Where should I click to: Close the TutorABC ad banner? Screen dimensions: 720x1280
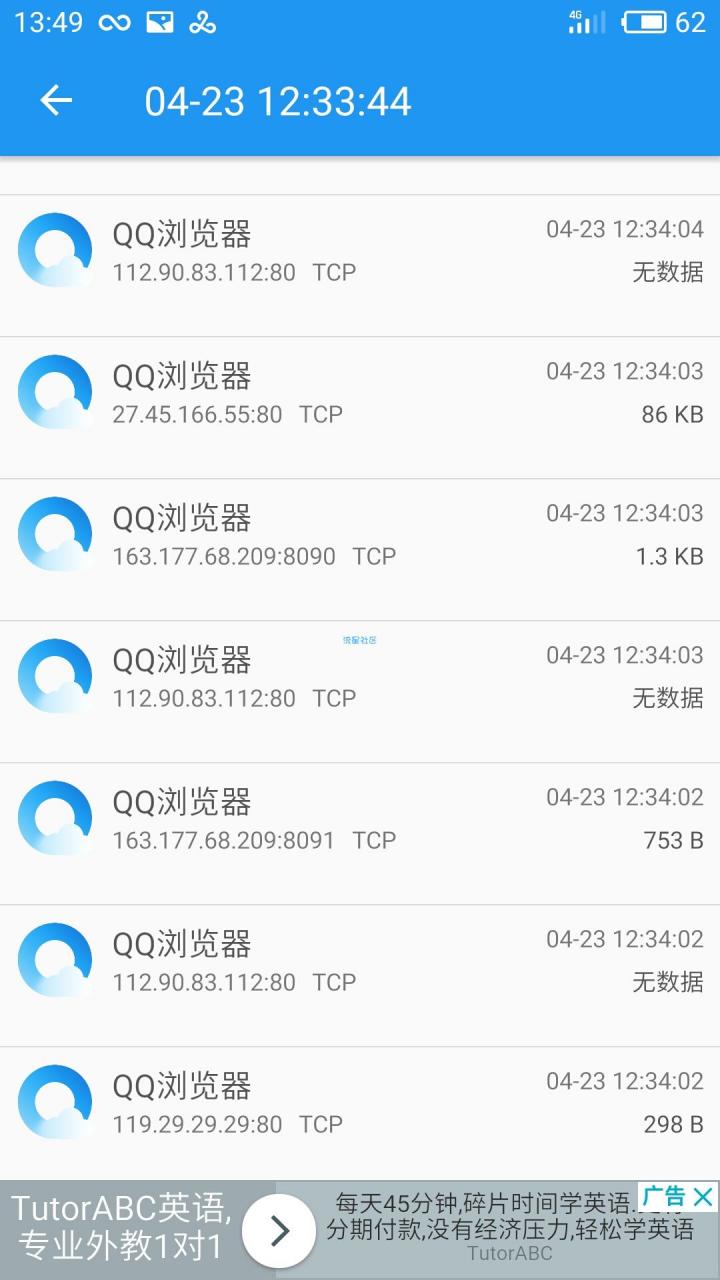point(704,1196)
